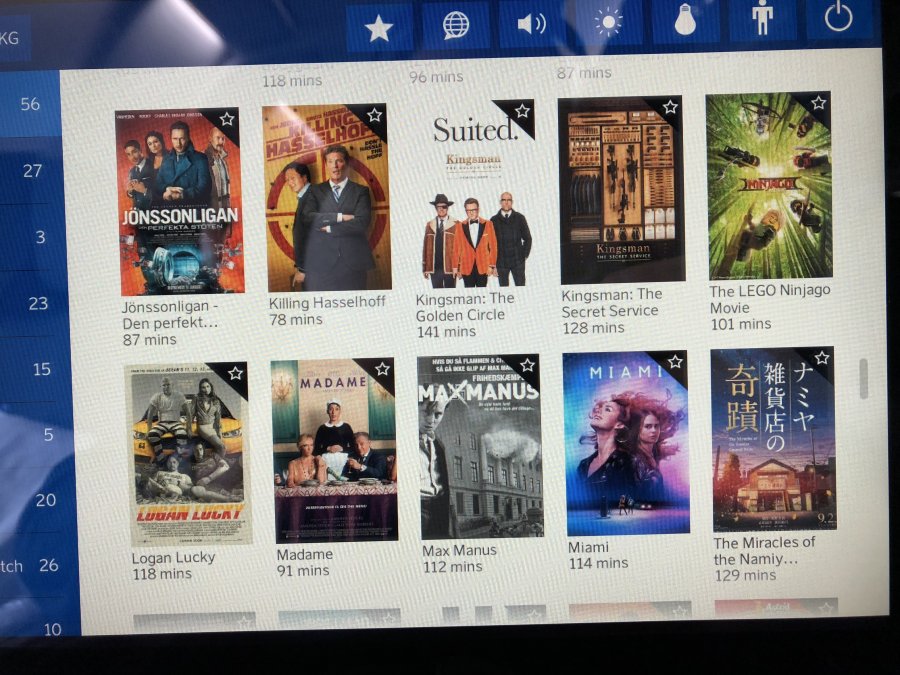Open Kingsman: The Golden Circle
The height and width of the screenshot is (675, 900).
[475, 194]
